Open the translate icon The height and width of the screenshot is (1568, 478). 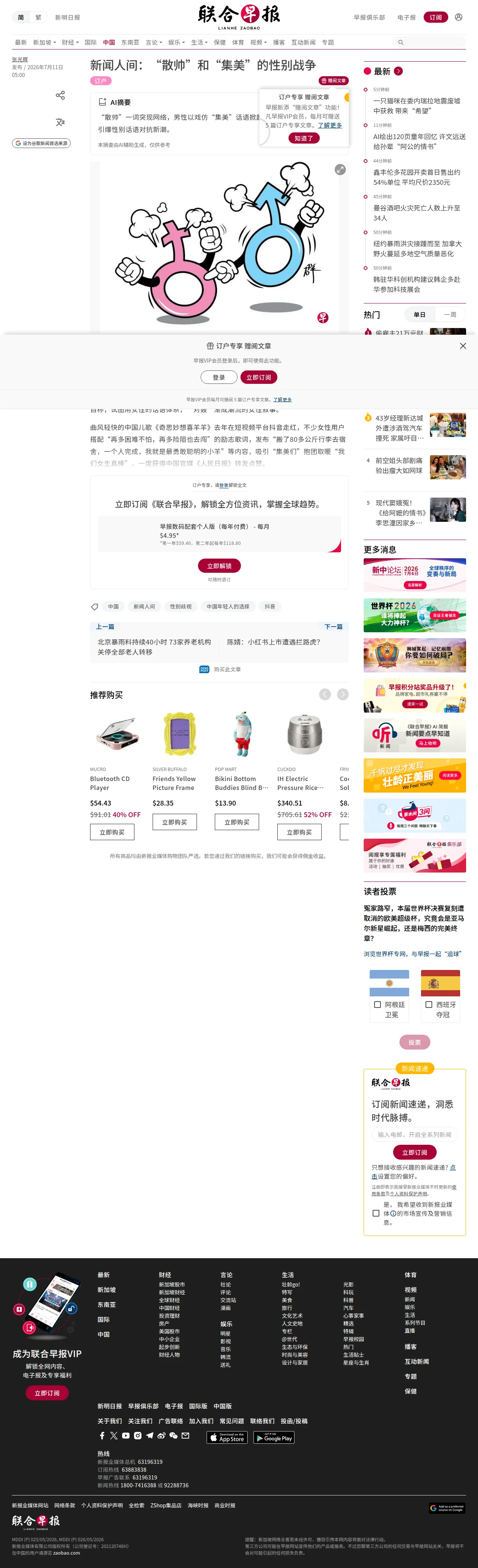[x=60, y=122]
